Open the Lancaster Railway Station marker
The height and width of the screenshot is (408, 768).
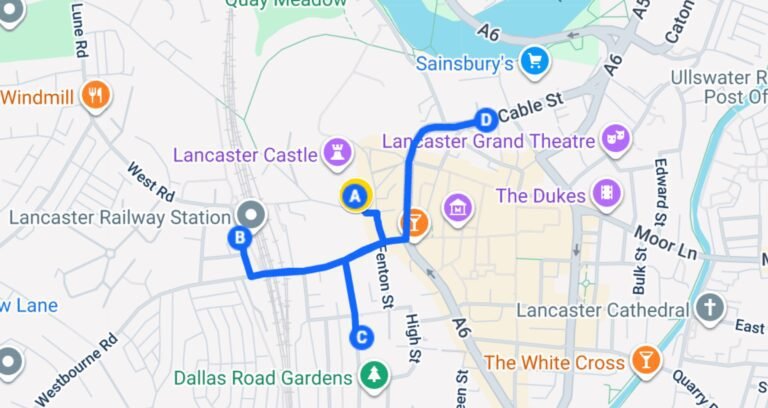coord(250,215)
